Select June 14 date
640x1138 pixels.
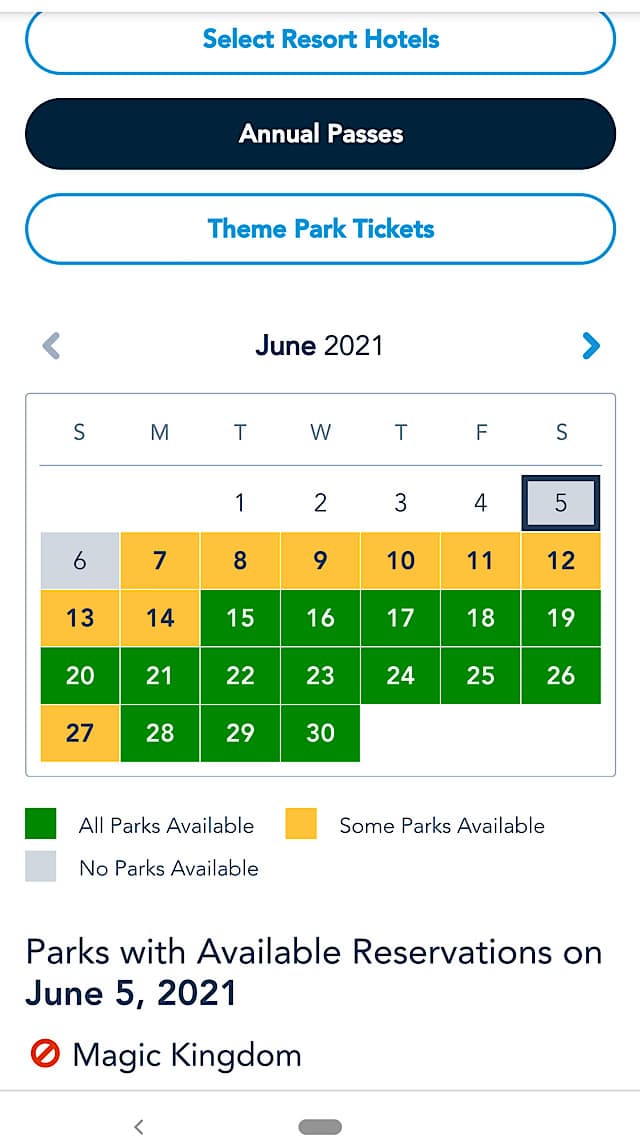(x=160, y=618)
